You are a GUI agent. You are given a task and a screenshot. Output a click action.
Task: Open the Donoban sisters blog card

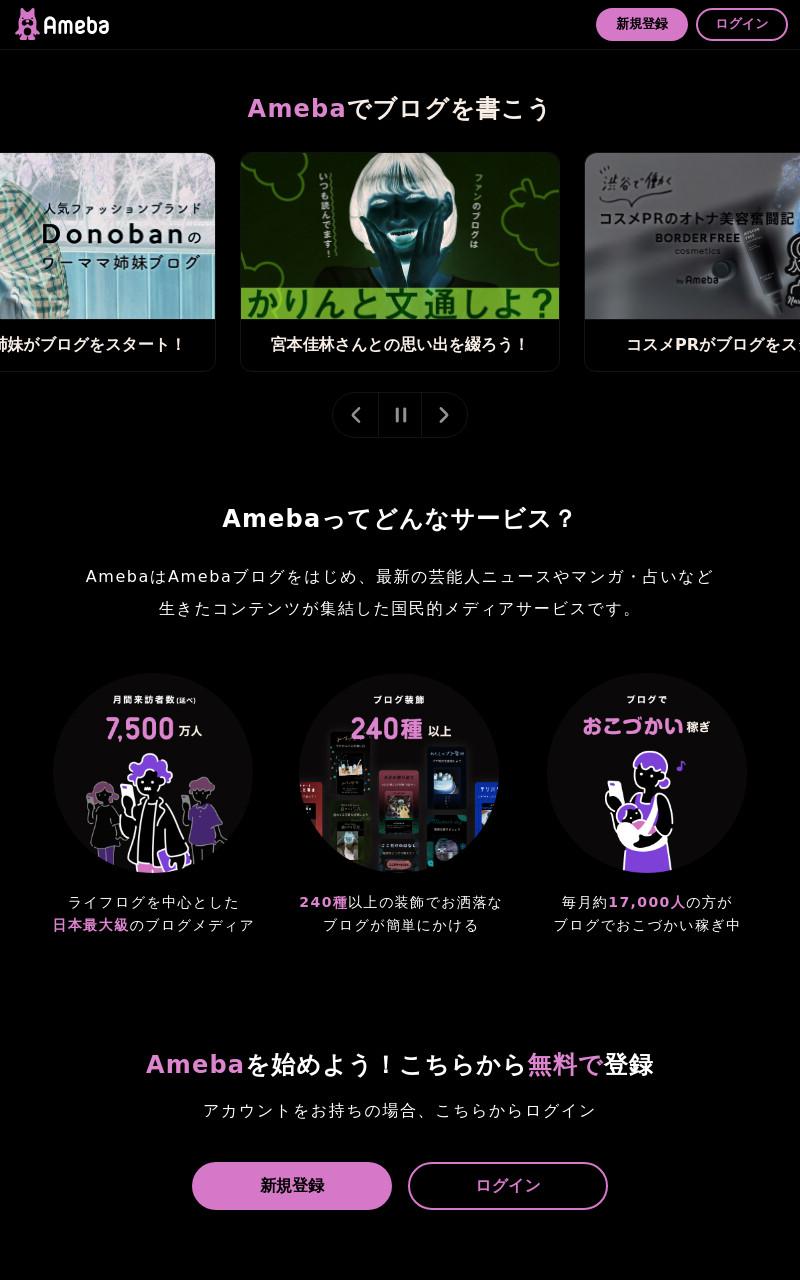point(107,262)
